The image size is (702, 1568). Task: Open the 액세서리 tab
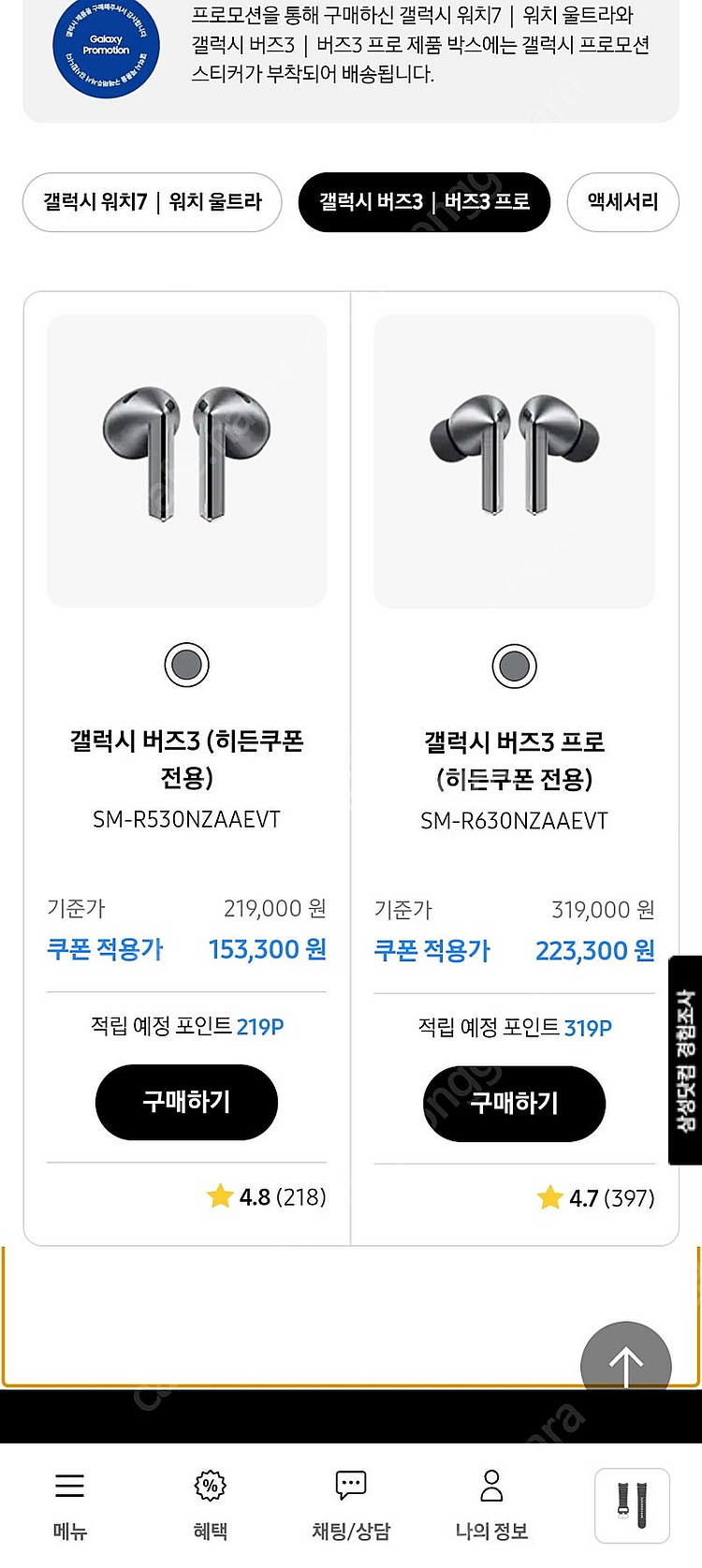click(x=622, y=202)
